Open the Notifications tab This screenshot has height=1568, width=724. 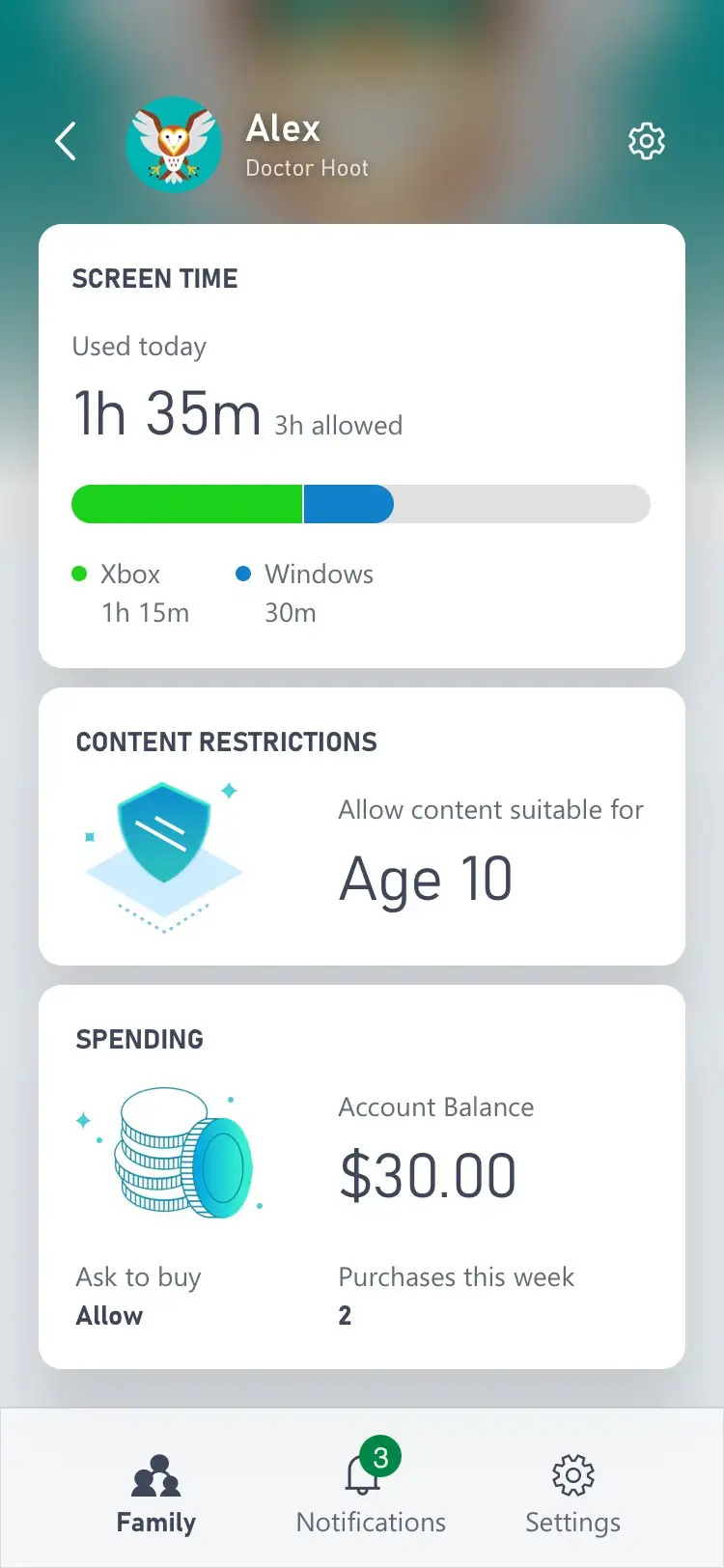371,1493
